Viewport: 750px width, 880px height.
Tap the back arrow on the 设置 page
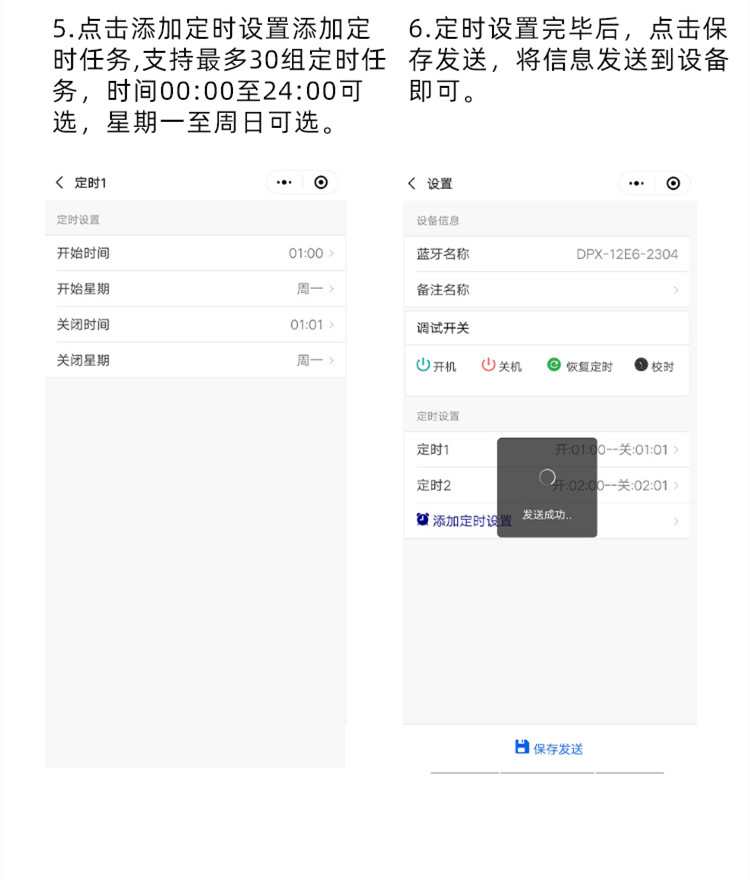pos(411,183)
